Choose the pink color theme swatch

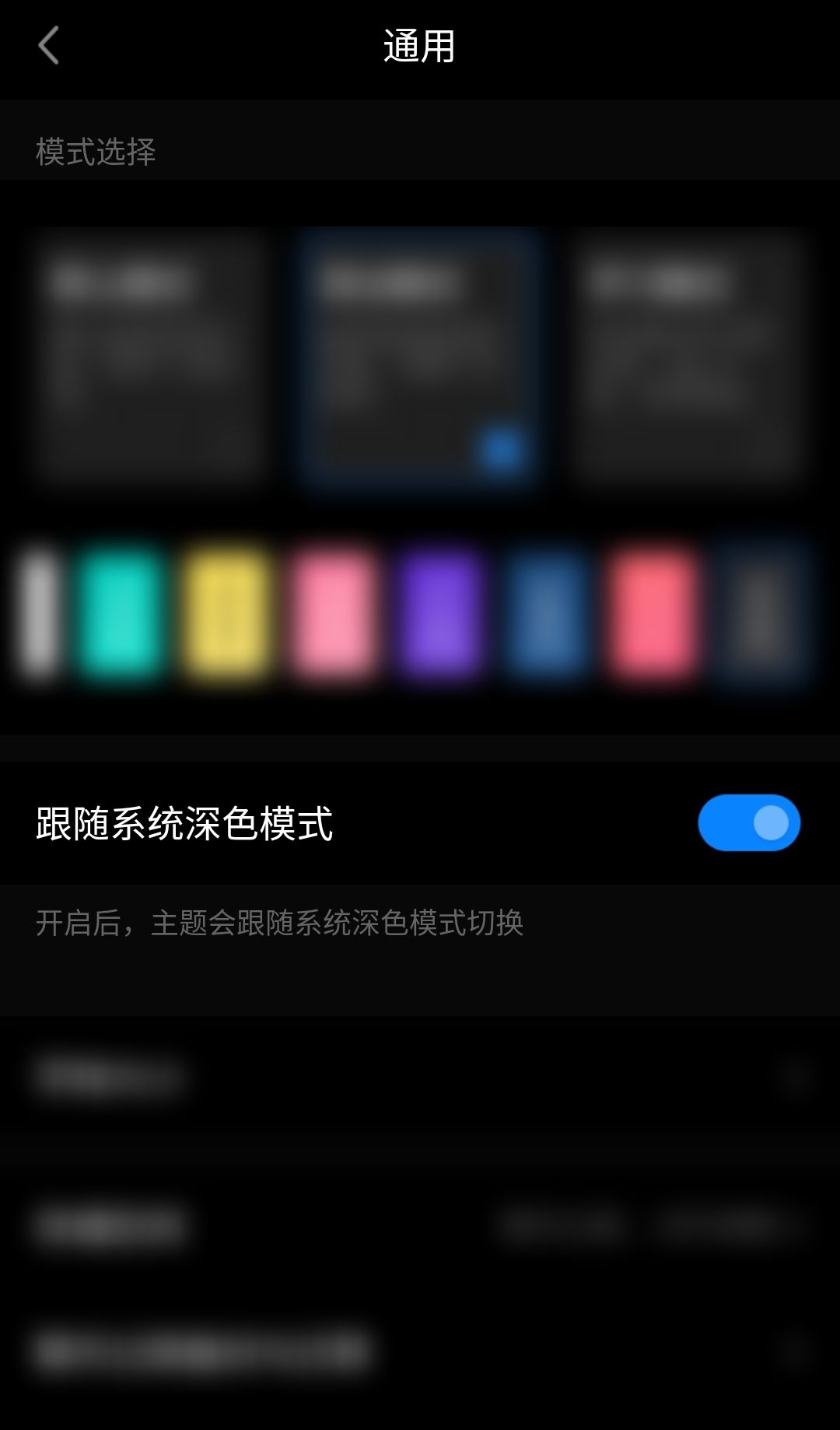333,610
